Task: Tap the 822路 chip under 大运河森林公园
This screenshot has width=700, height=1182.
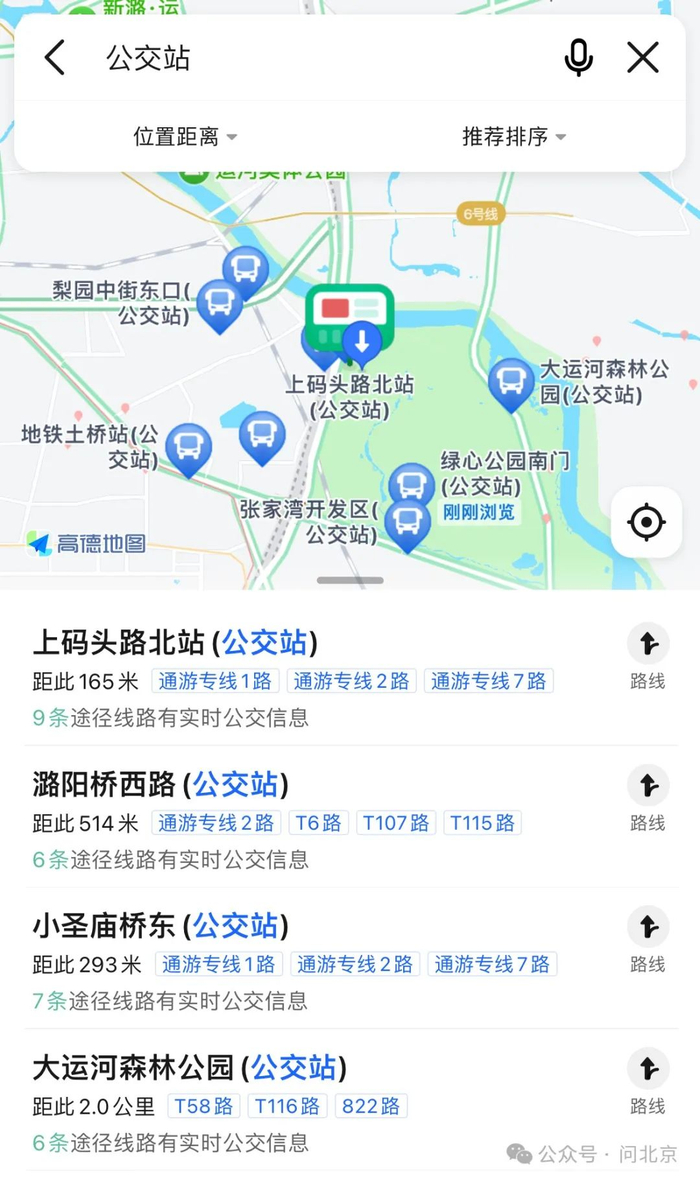Action: [x=371, y=1106]
